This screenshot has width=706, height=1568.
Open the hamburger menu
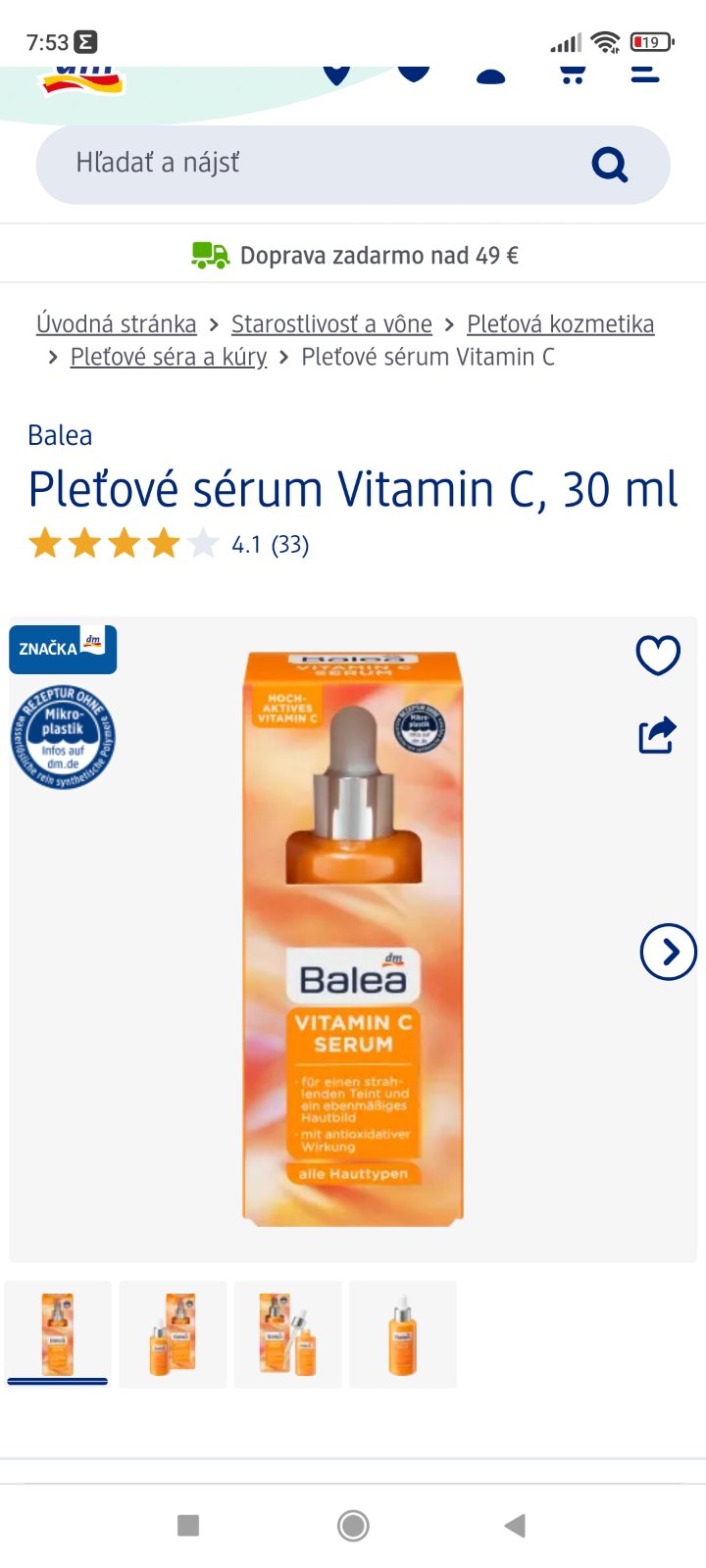click(644, 74)
